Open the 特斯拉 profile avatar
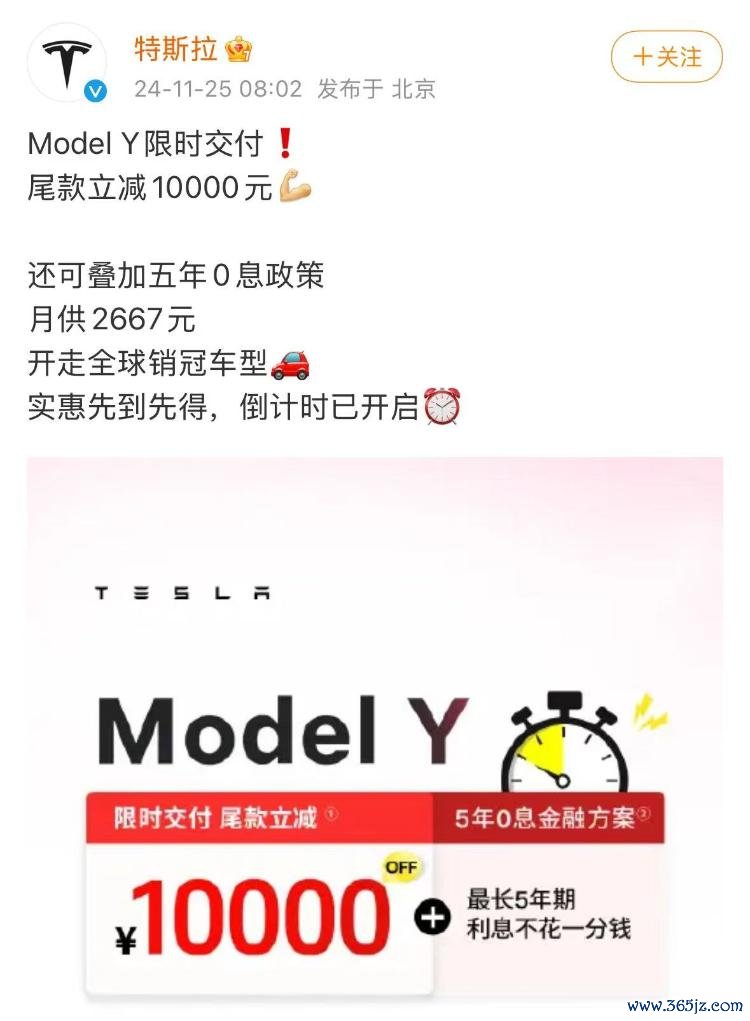The height and width of the screenshot is (1021, 750). point(69,62)
